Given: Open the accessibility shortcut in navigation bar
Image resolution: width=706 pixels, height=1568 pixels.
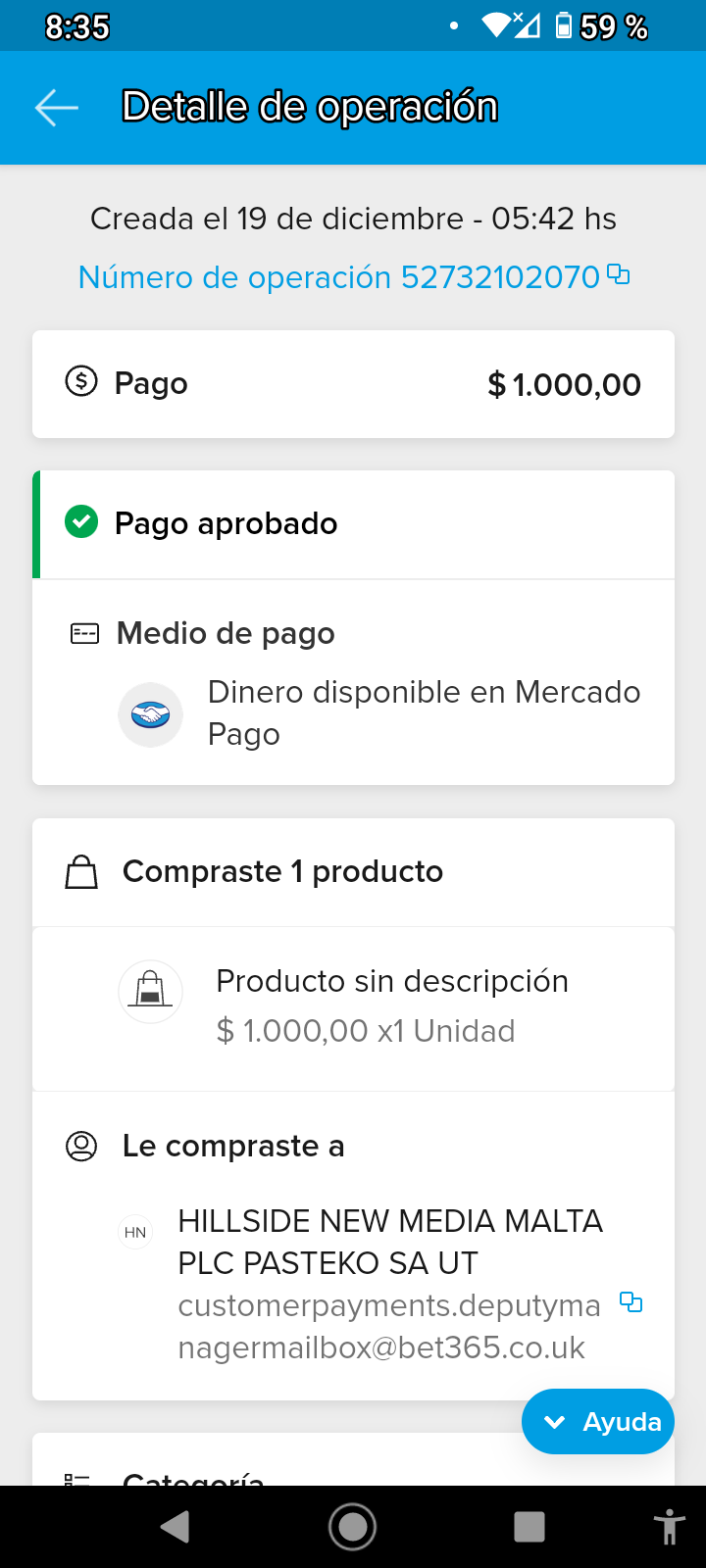Looking at the screenshot, I should coord(670,1527).
